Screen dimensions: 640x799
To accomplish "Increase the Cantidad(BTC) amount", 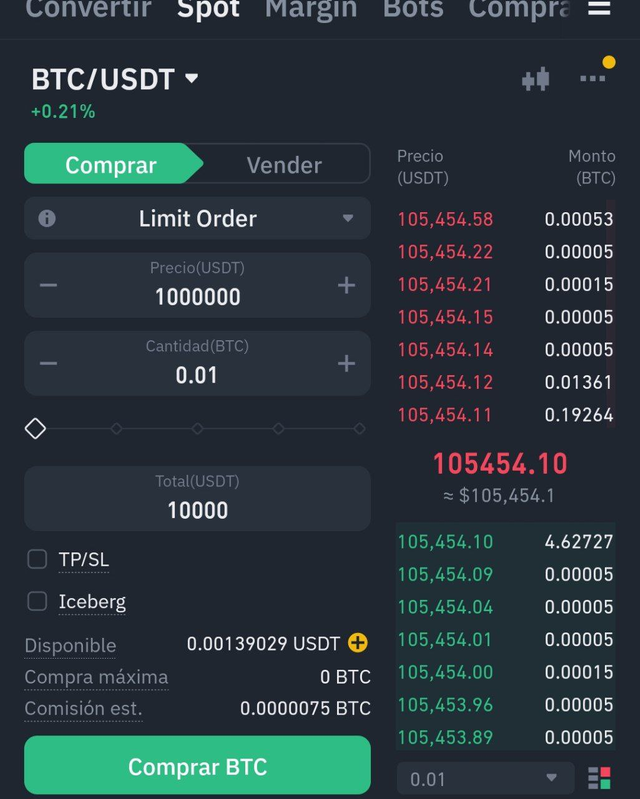I will coord(346,363).
